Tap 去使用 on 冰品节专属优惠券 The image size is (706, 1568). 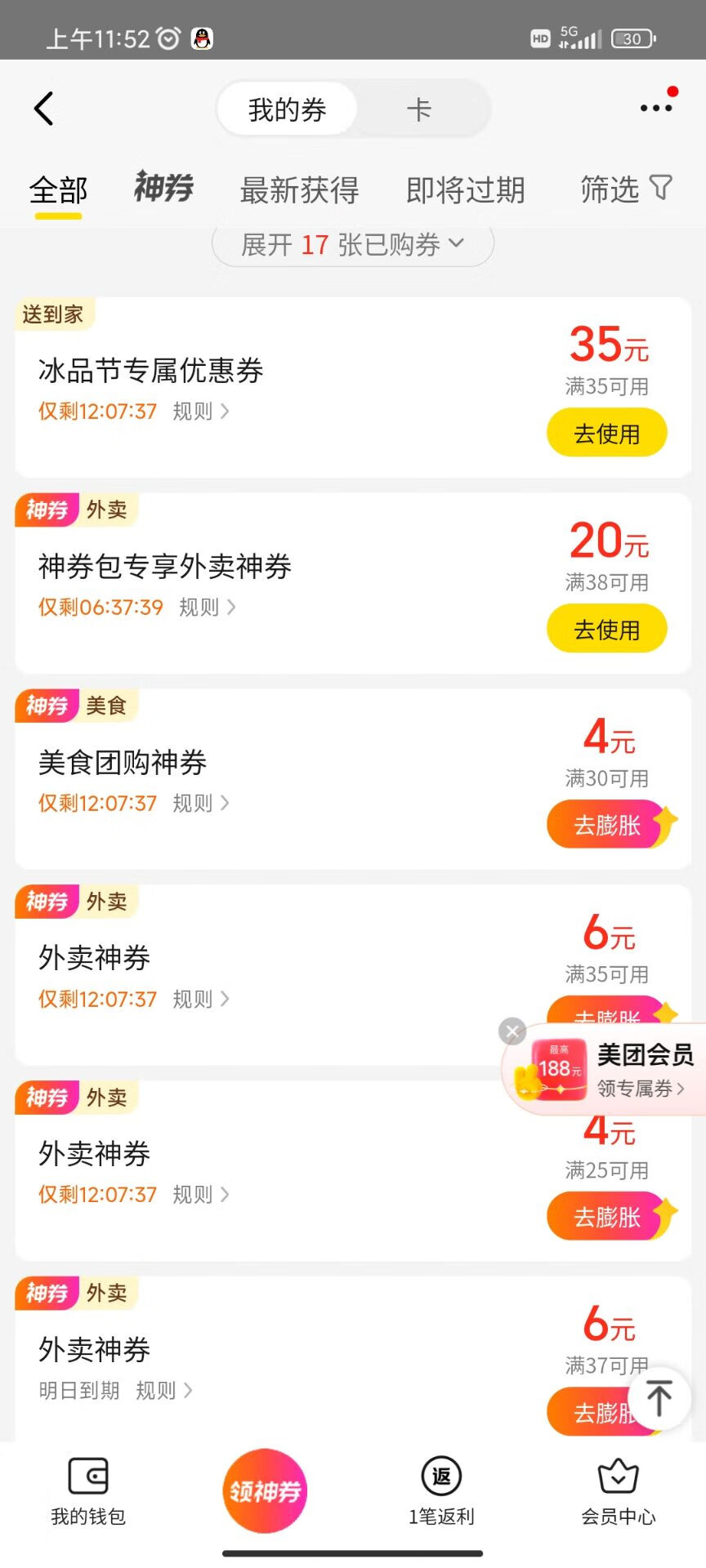click(607, 433)
